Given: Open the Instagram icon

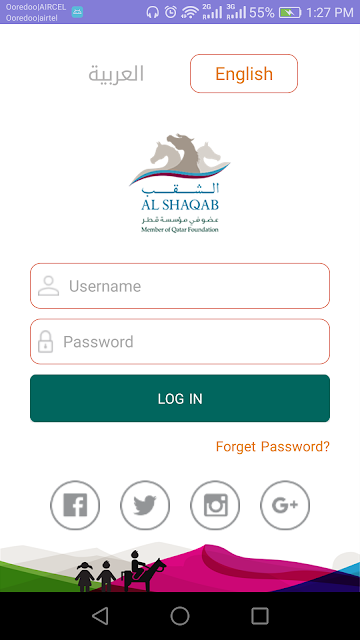Looking at the screenshot, I should click(215, 505).
